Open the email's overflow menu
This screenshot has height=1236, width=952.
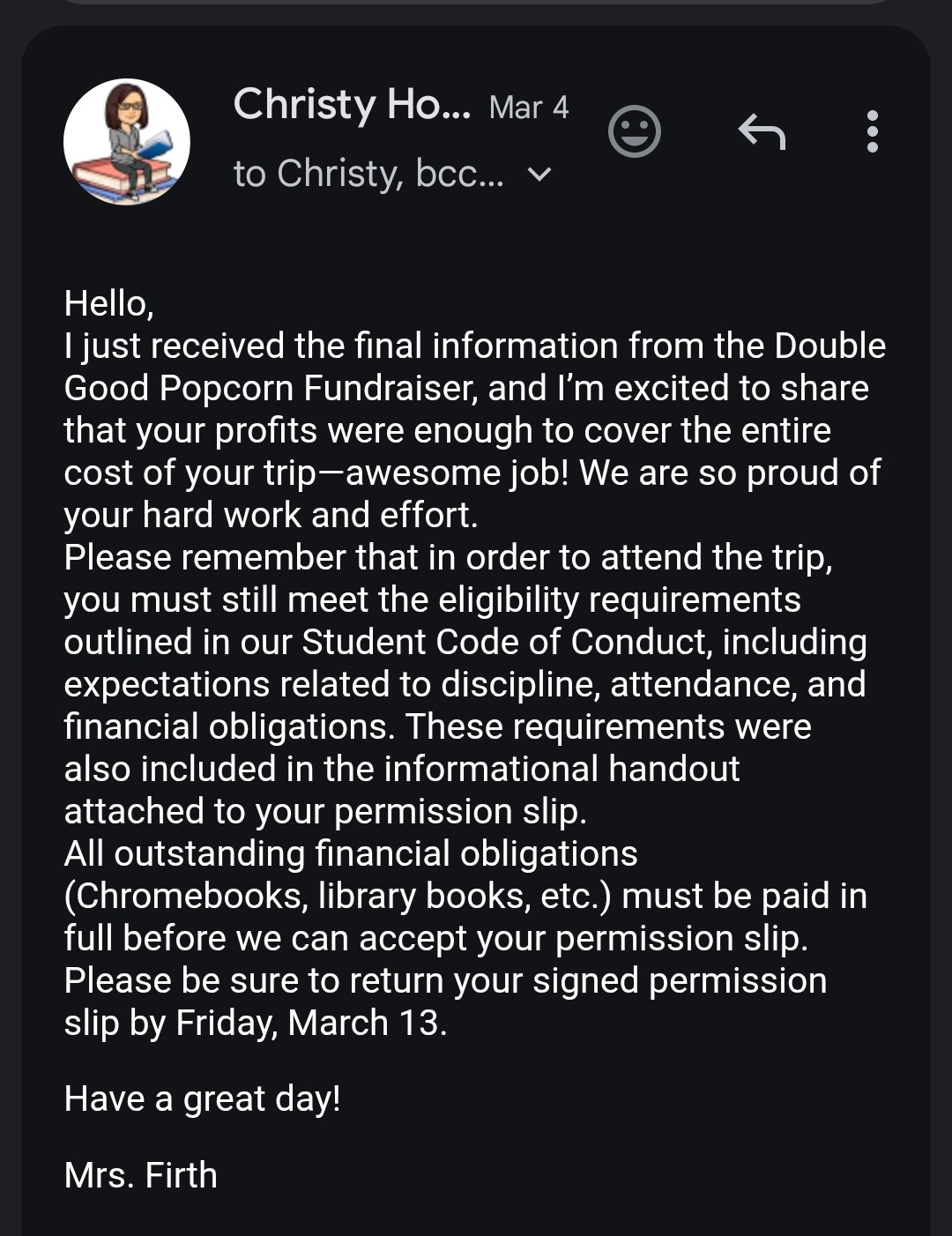(872, 131)
